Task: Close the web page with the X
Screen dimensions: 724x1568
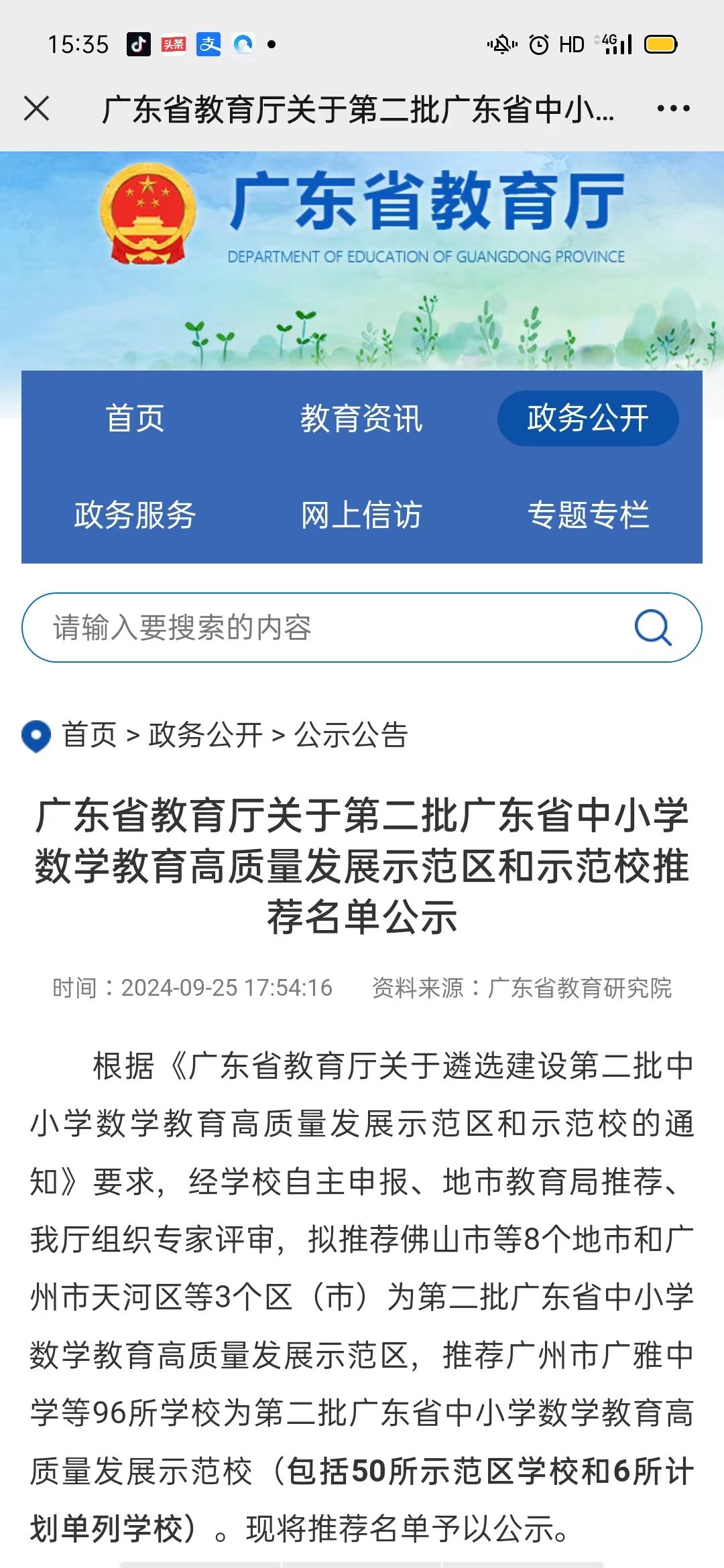Action: point(37,109)
